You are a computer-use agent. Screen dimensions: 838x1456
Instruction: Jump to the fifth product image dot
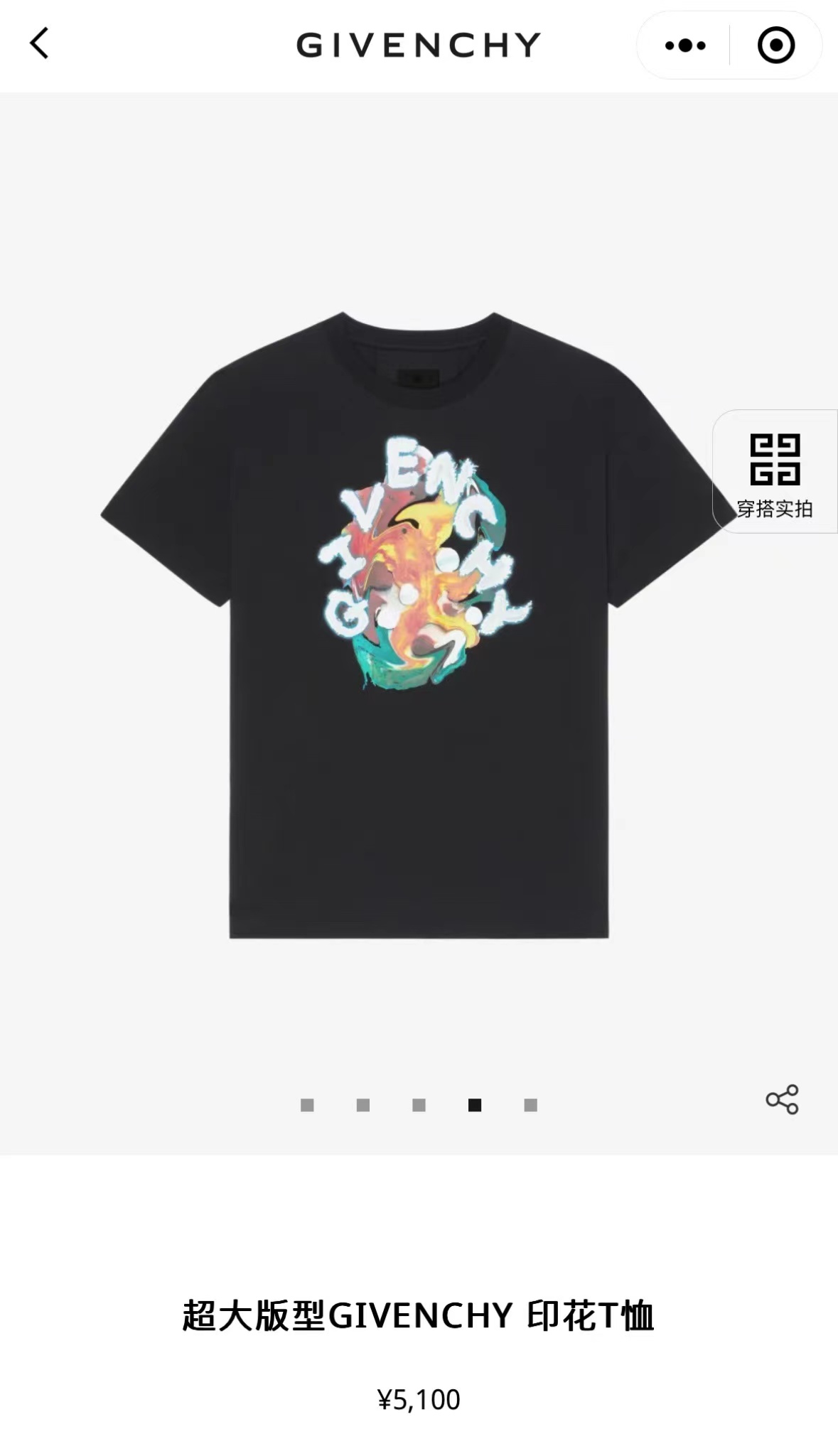pyautogui.click(x=530, y=1105)
